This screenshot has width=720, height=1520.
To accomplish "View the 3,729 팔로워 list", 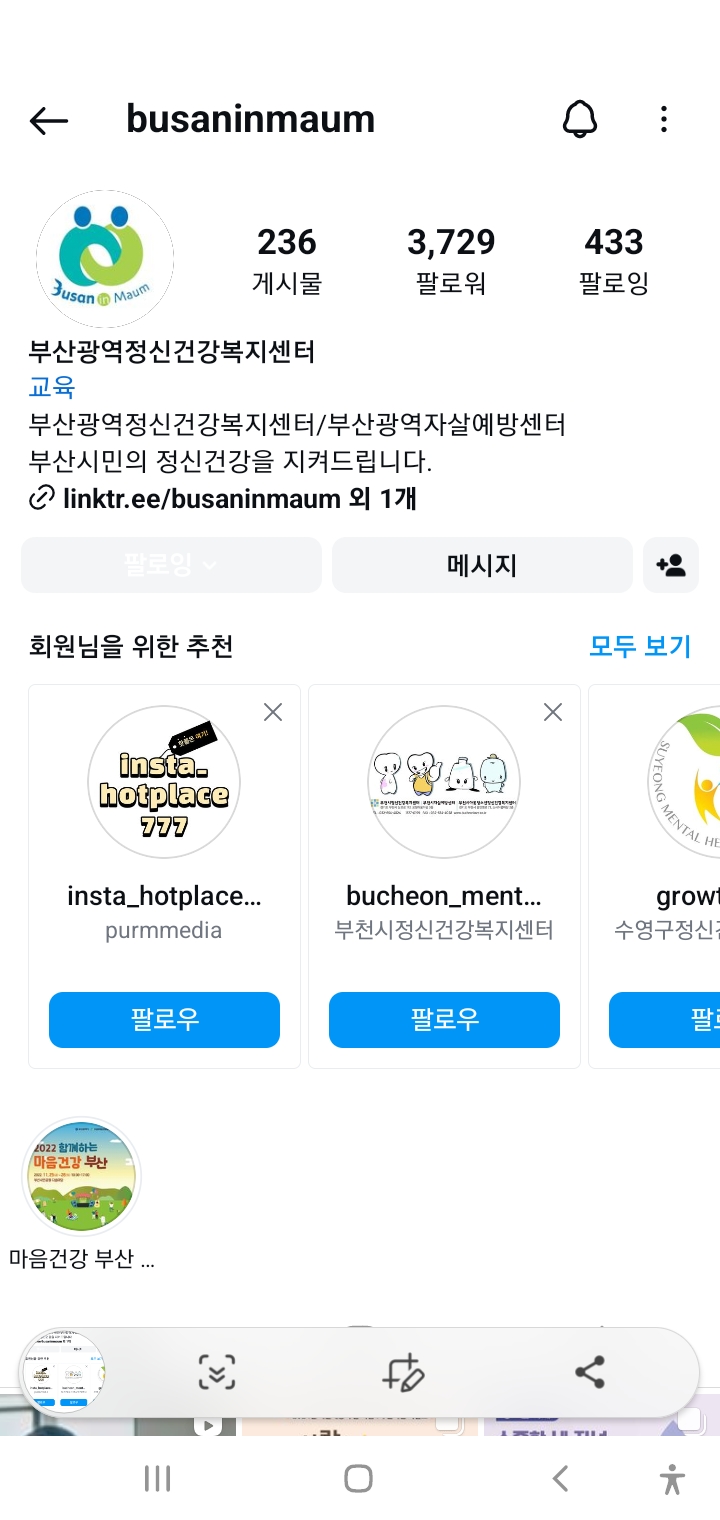I will click(451, 260).
